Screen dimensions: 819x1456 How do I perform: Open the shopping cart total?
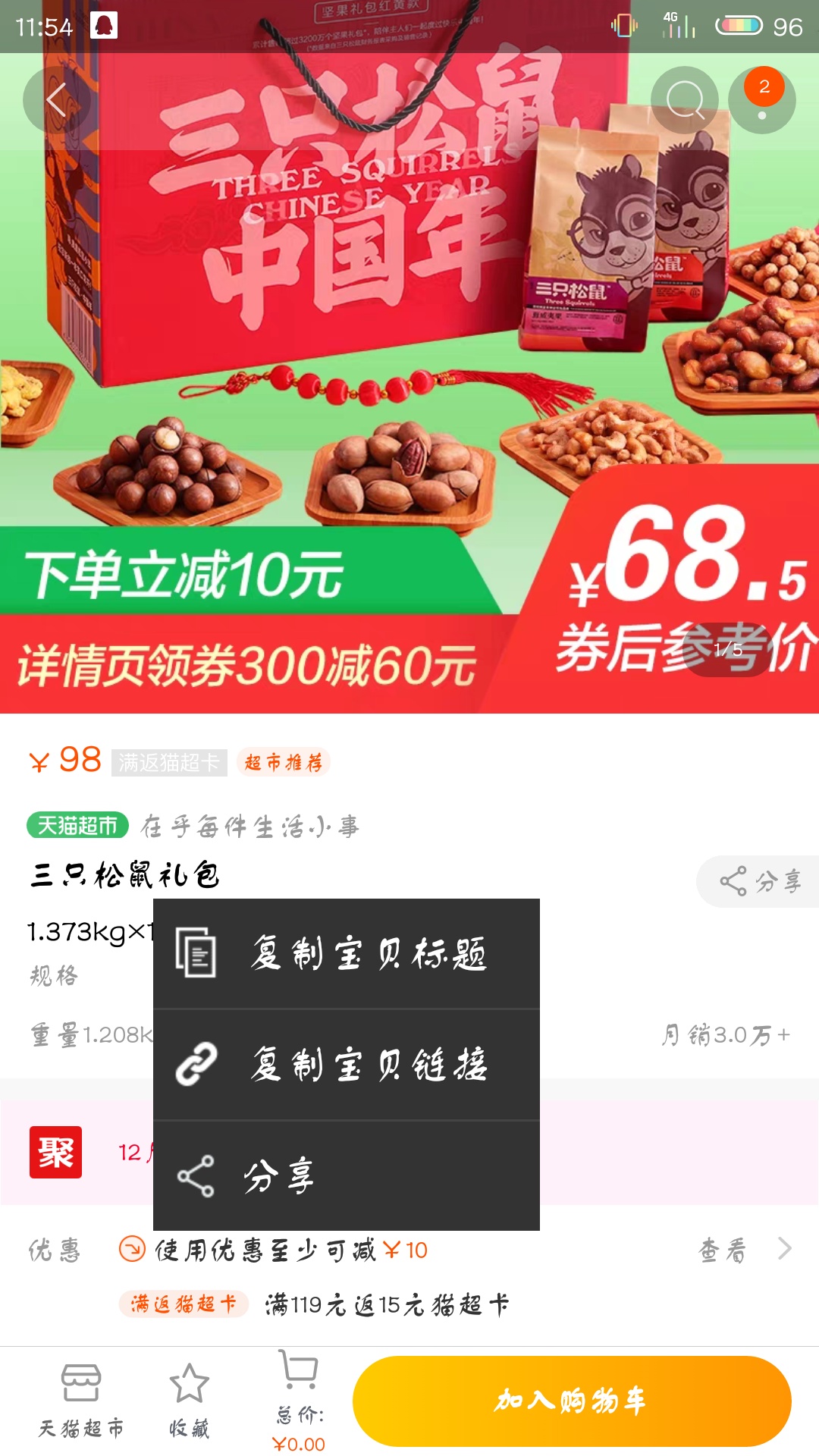pyautogui.click(x=299, y=1400)
